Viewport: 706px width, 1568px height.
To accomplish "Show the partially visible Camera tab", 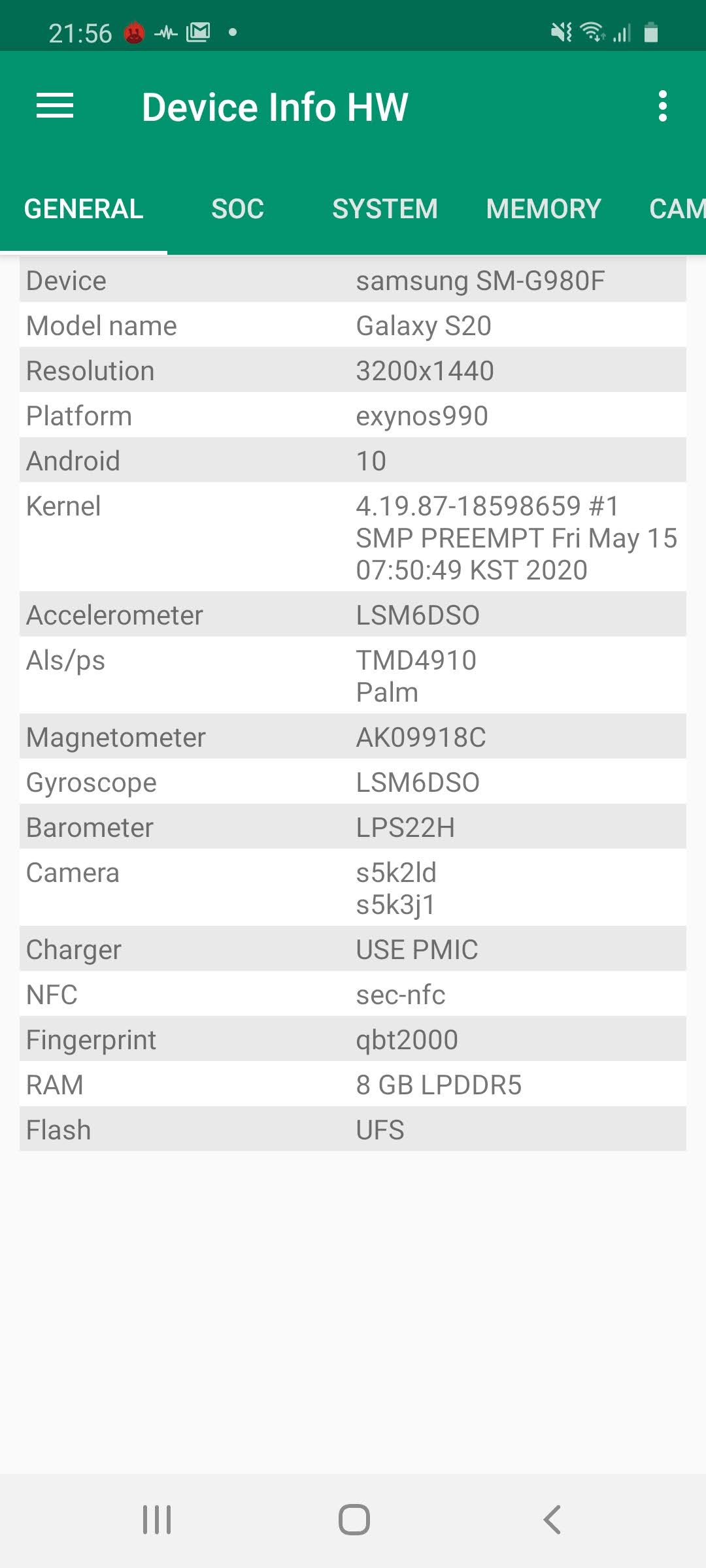I will click(677, 209).
